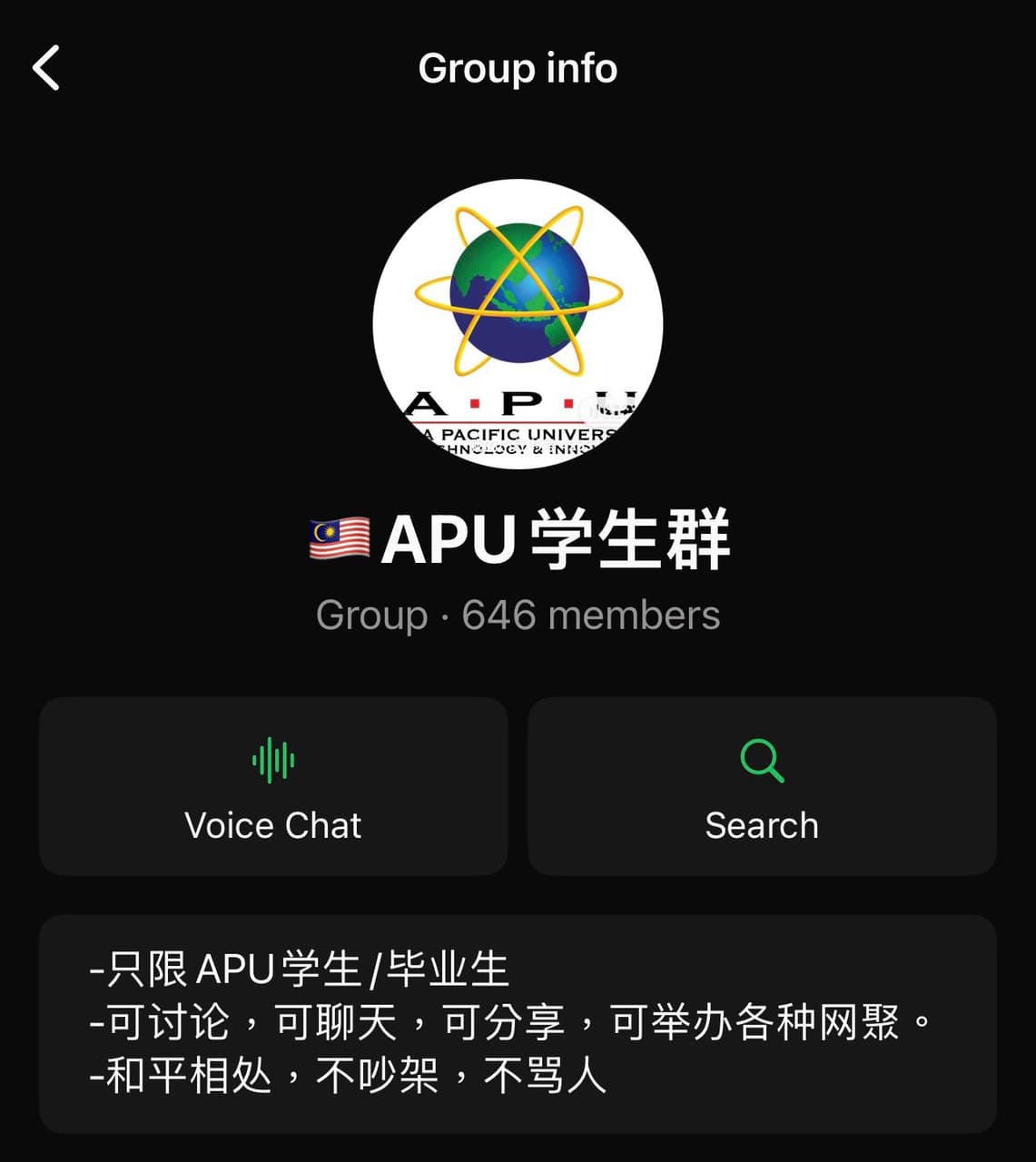Click 'Group · 646 members' label

tap(517, 615)
